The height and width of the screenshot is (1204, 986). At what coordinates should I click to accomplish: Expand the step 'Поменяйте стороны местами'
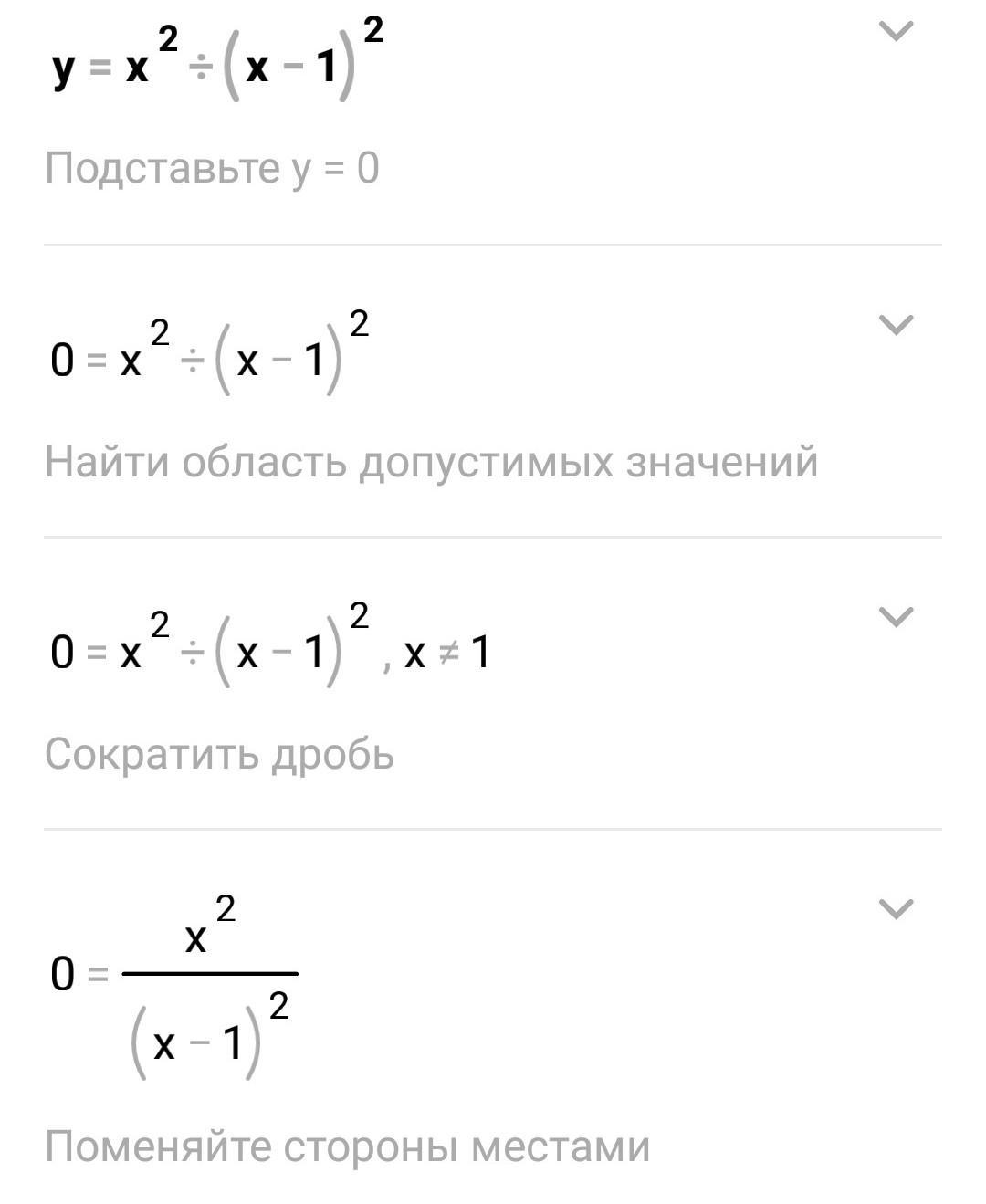895,909
